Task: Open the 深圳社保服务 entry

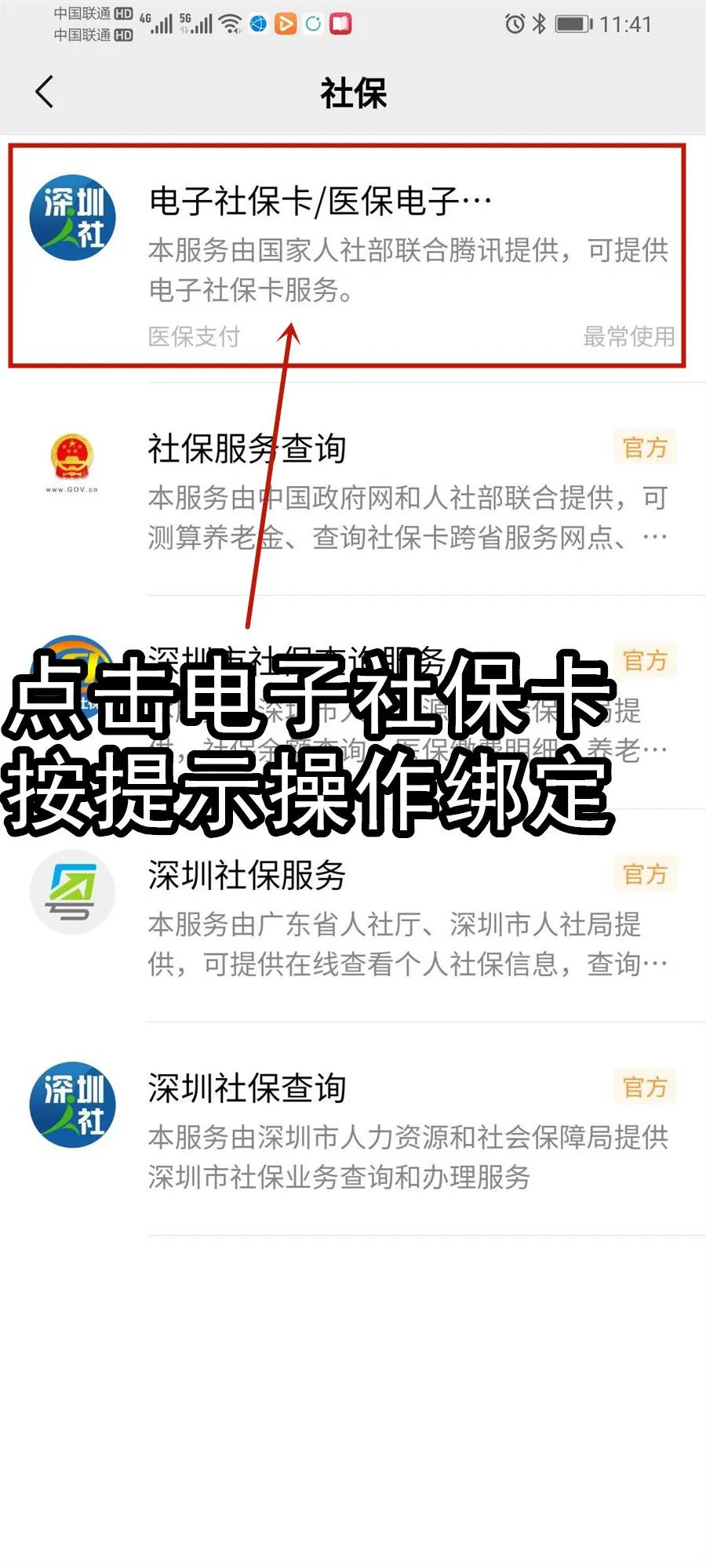Action: tap(353, 917)
